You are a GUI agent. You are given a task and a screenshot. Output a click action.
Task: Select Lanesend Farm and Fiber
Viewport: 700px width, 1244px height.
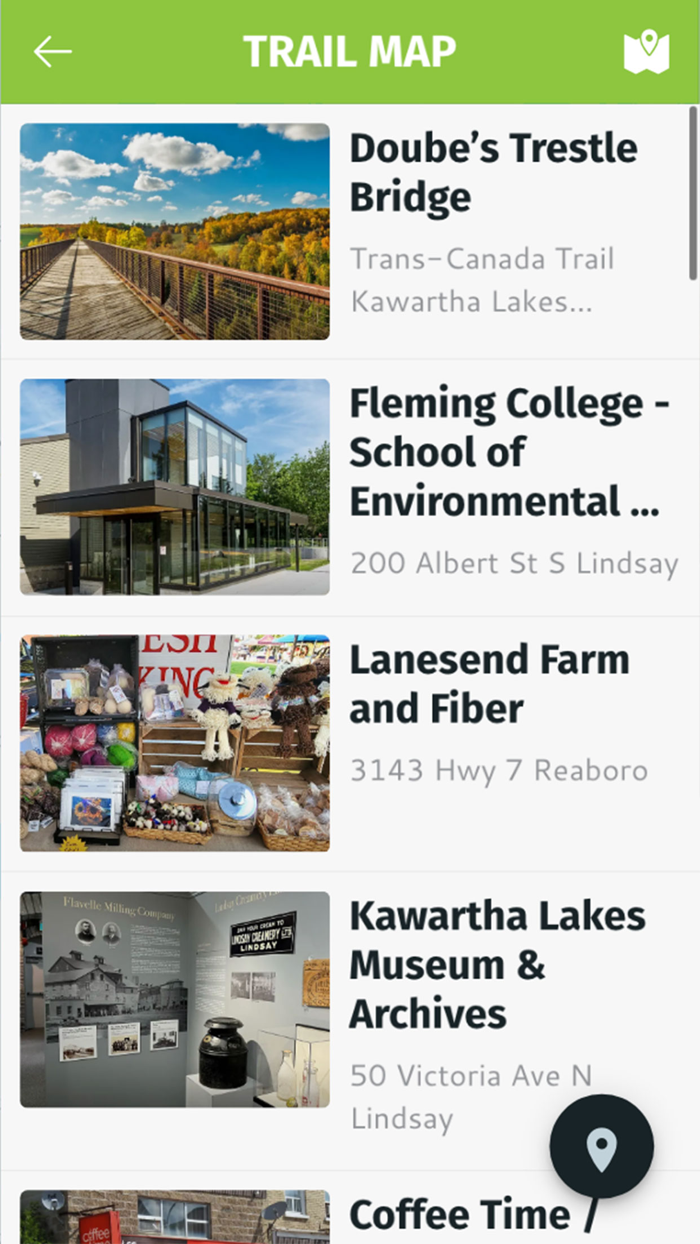(489, 685)
